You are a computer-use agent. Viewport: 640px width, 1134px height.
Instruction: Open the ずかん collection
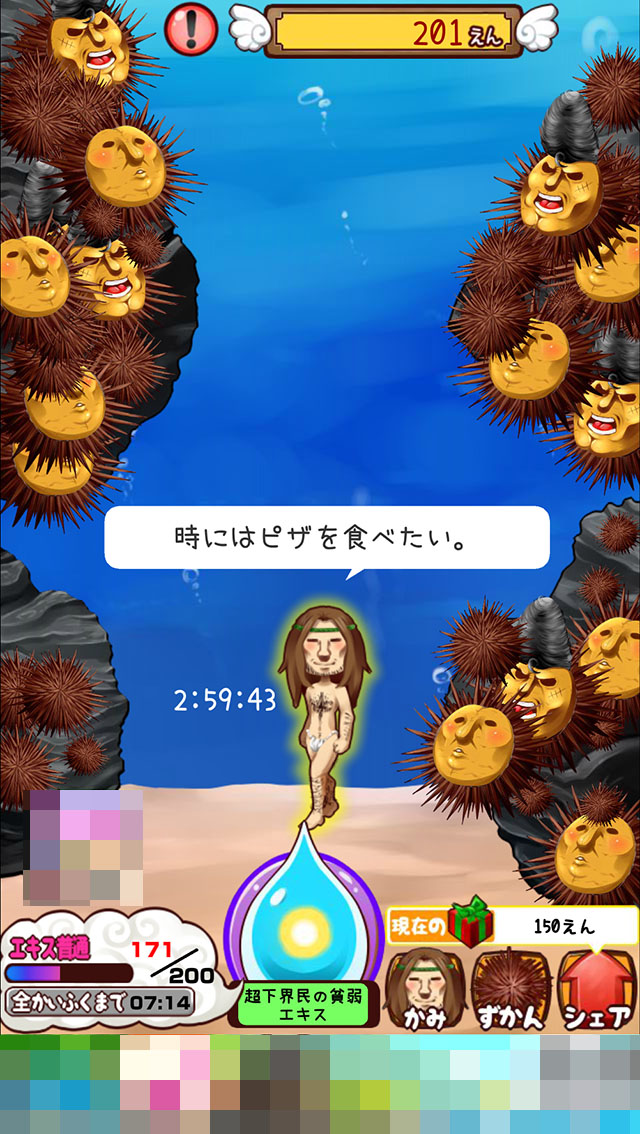pyautogui.click(x=508, y=990)
